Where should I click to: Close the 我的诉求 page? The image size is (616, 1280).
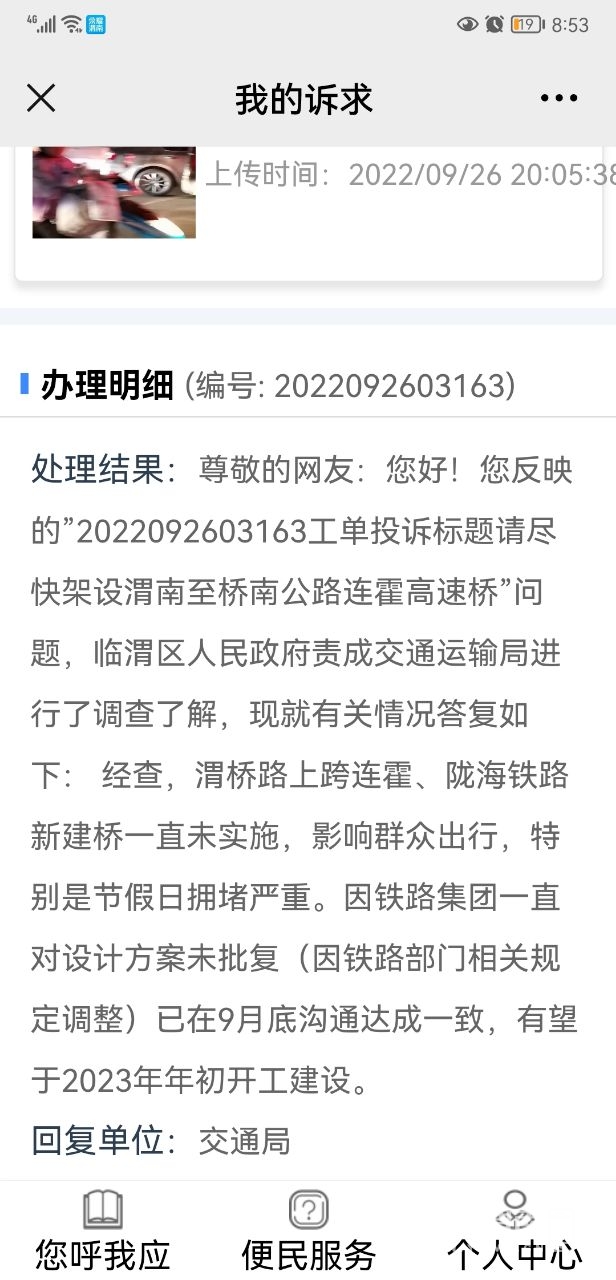(x=41, y=98)
